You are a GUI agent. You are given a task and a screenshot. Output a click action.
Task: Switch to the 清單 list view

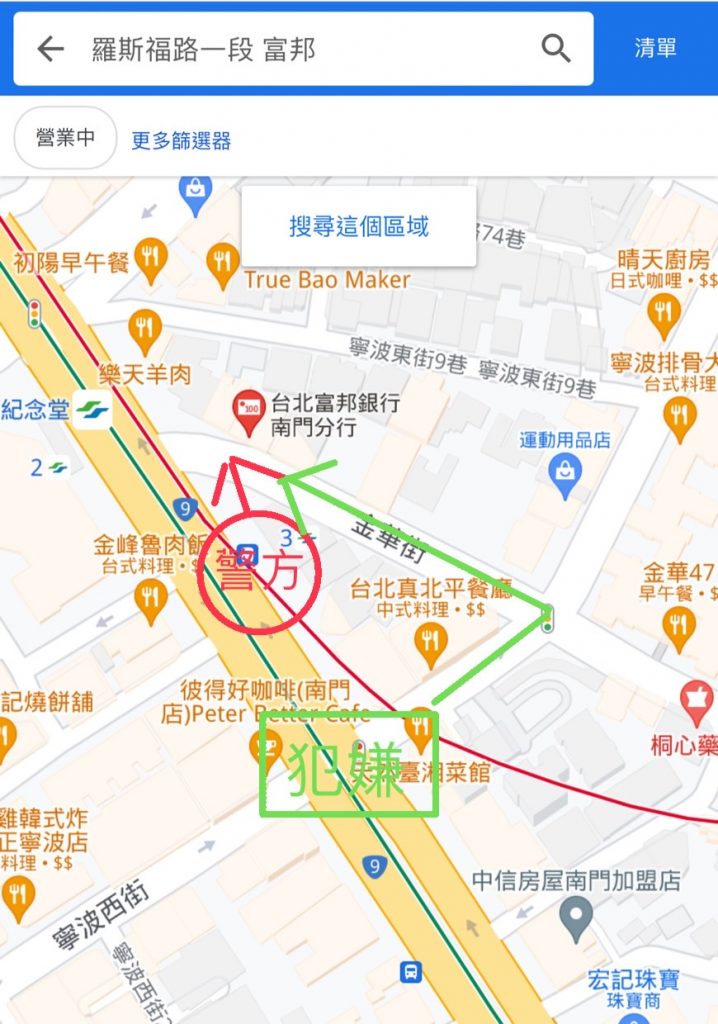[655, 49]
